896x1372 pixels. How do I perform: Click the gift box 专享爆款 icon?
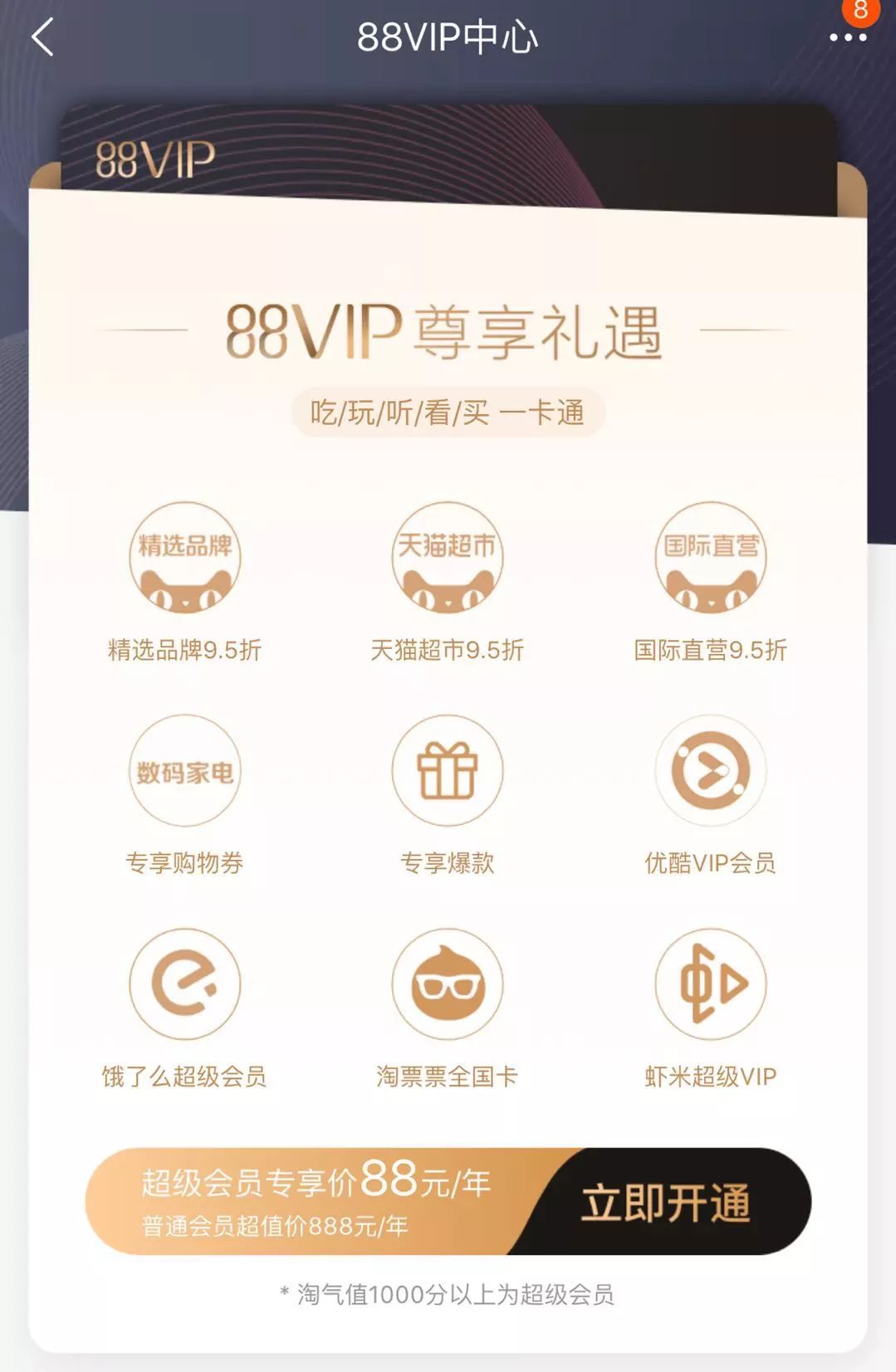point(448,771)
